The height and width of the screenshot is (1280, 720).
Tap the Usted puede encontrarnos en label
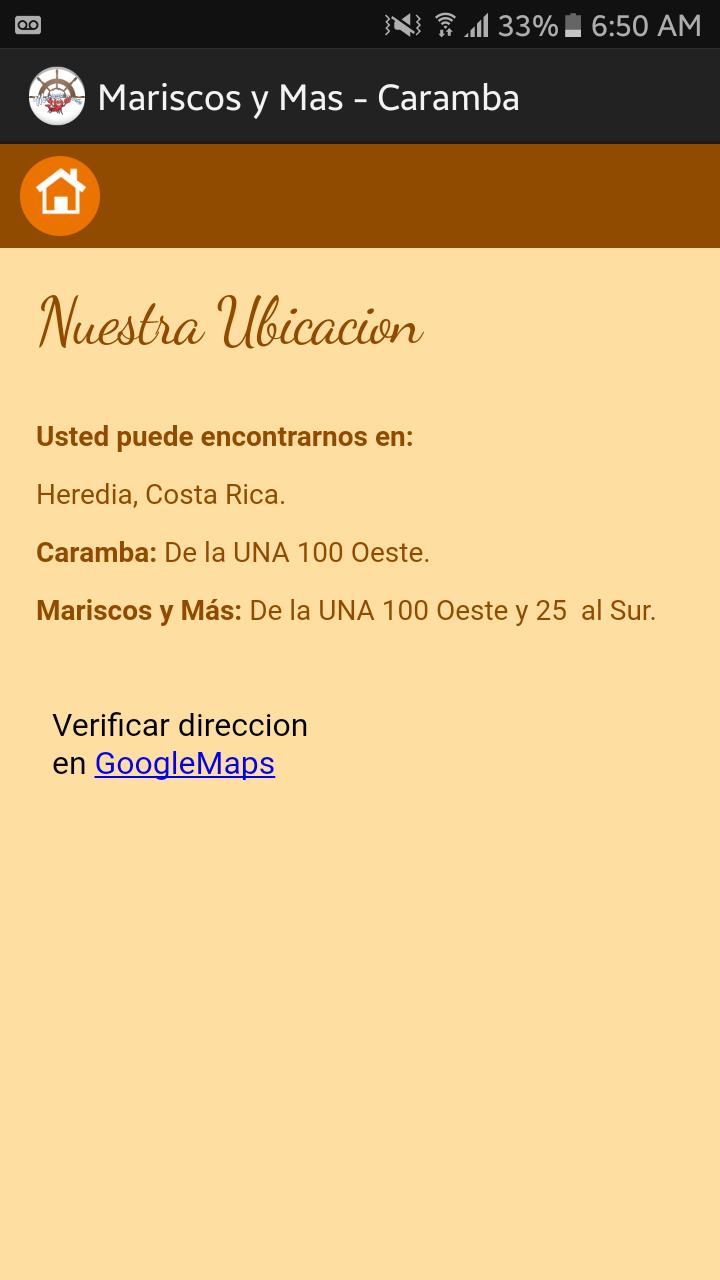225,437
